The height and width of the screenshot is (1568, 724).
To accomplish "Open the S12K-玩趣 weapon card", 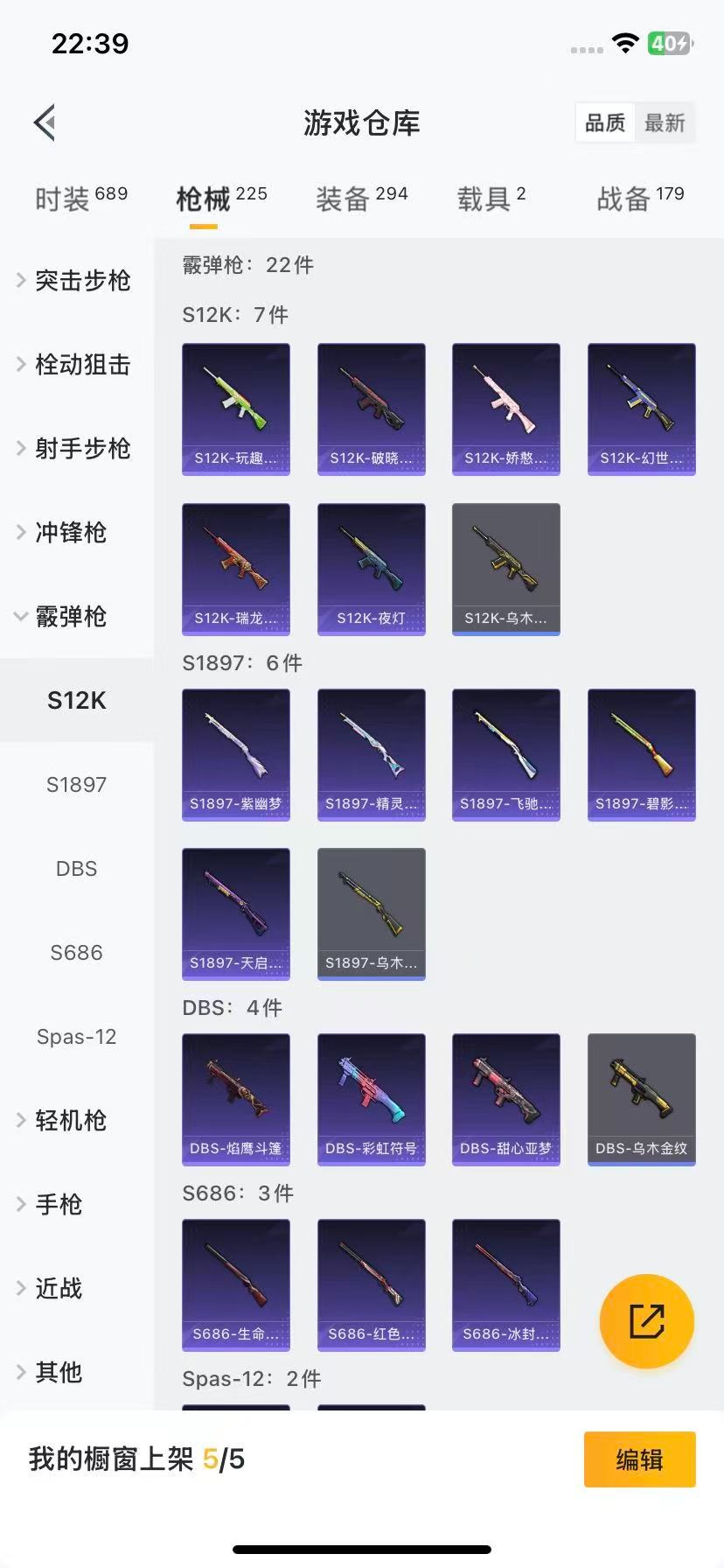I will [x=235, y=409].
